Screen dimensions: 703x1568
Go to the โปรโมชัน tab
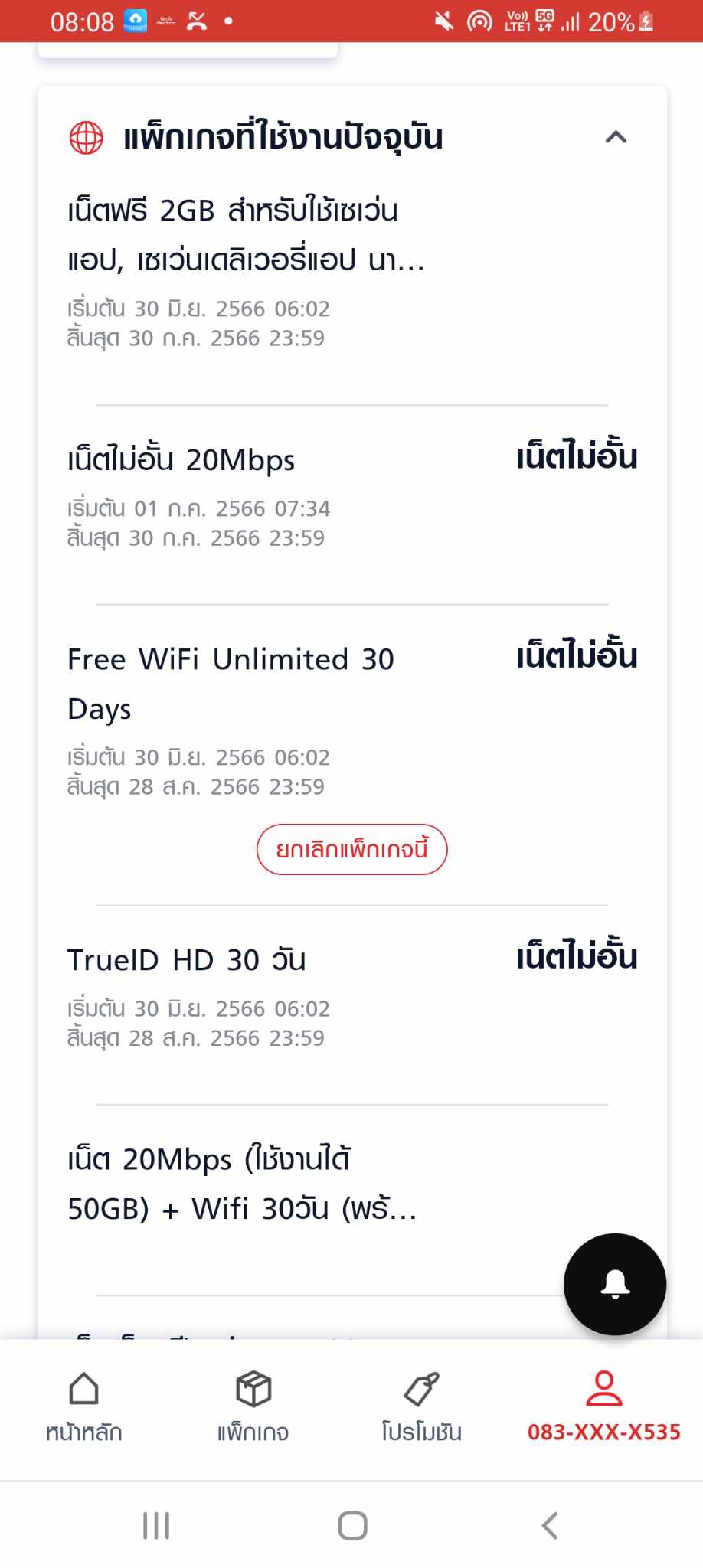[422, 1407]
